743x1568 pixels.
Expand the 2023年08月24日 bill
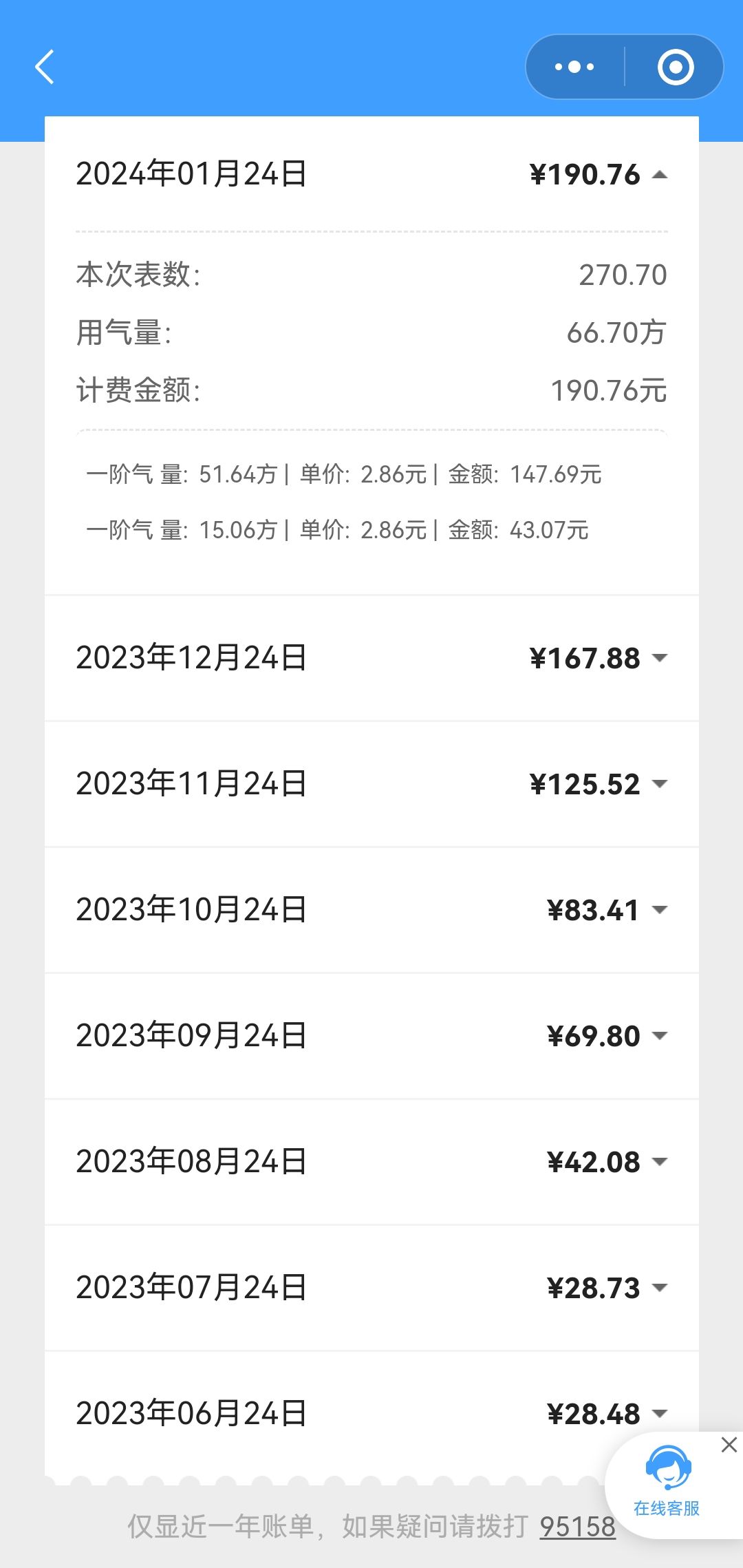[x=371, y=1162]
